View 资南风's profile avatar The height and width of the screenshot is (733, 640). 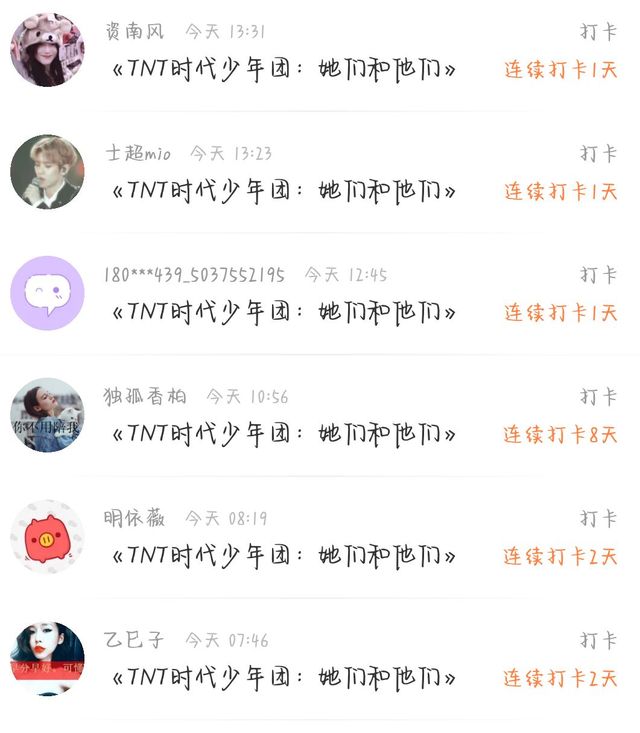coord(48,50)
